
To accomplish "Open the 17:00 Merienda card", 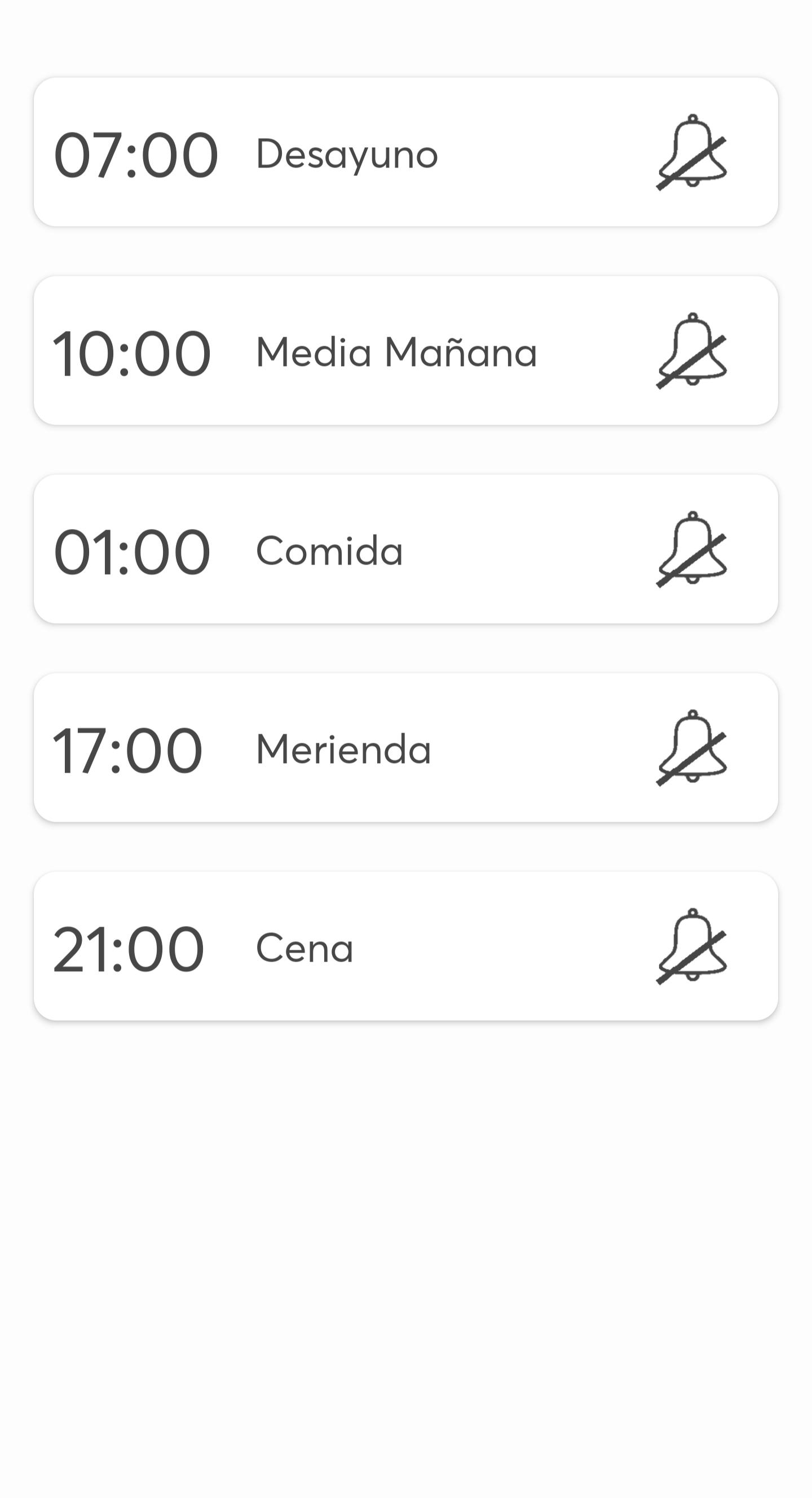I will [x=405, y=748].
